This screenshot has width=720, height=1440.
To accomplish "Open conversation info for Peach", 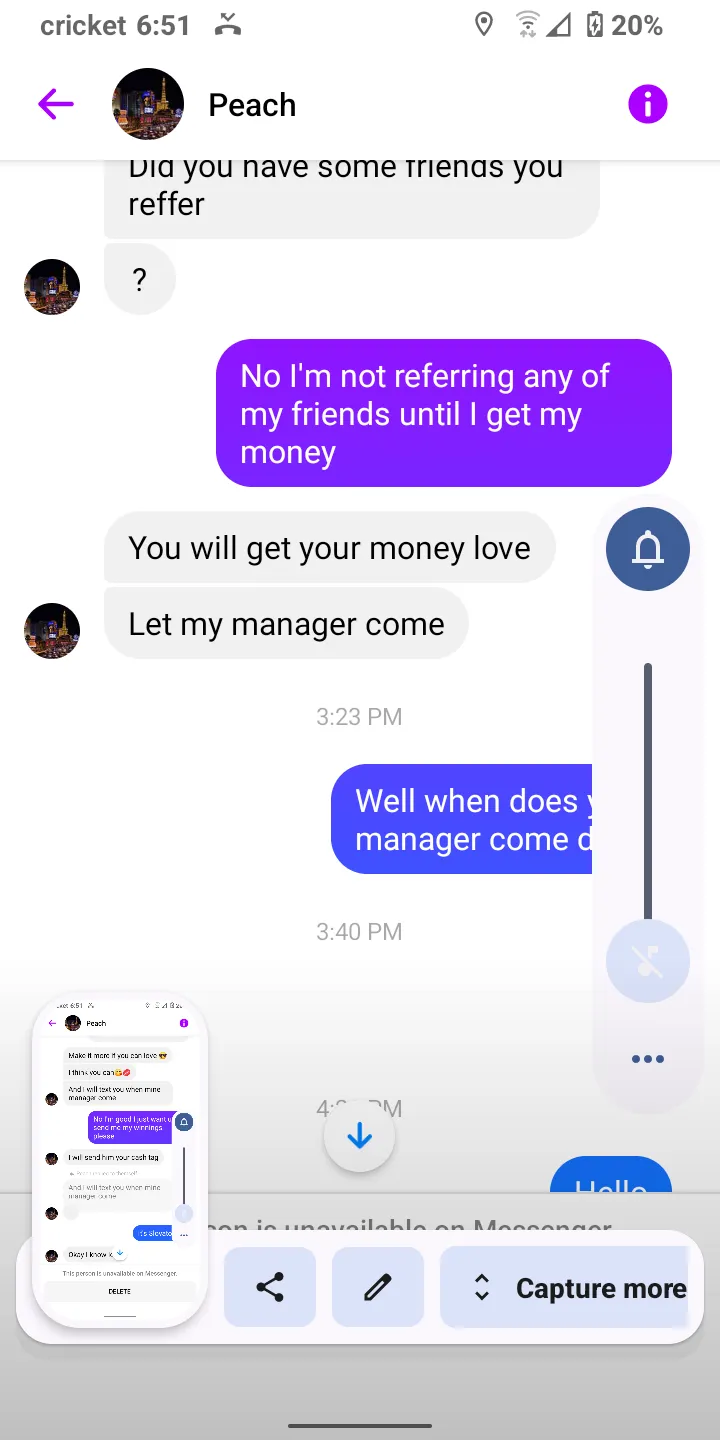I will point(647,104).
